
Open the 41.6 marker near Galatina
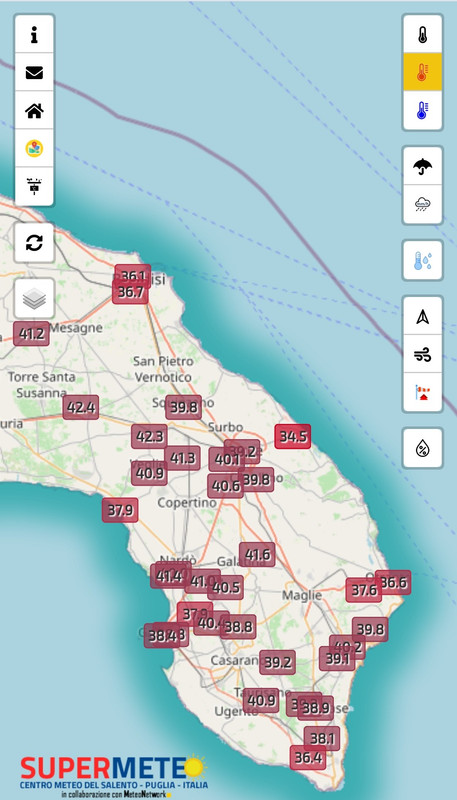257,555
